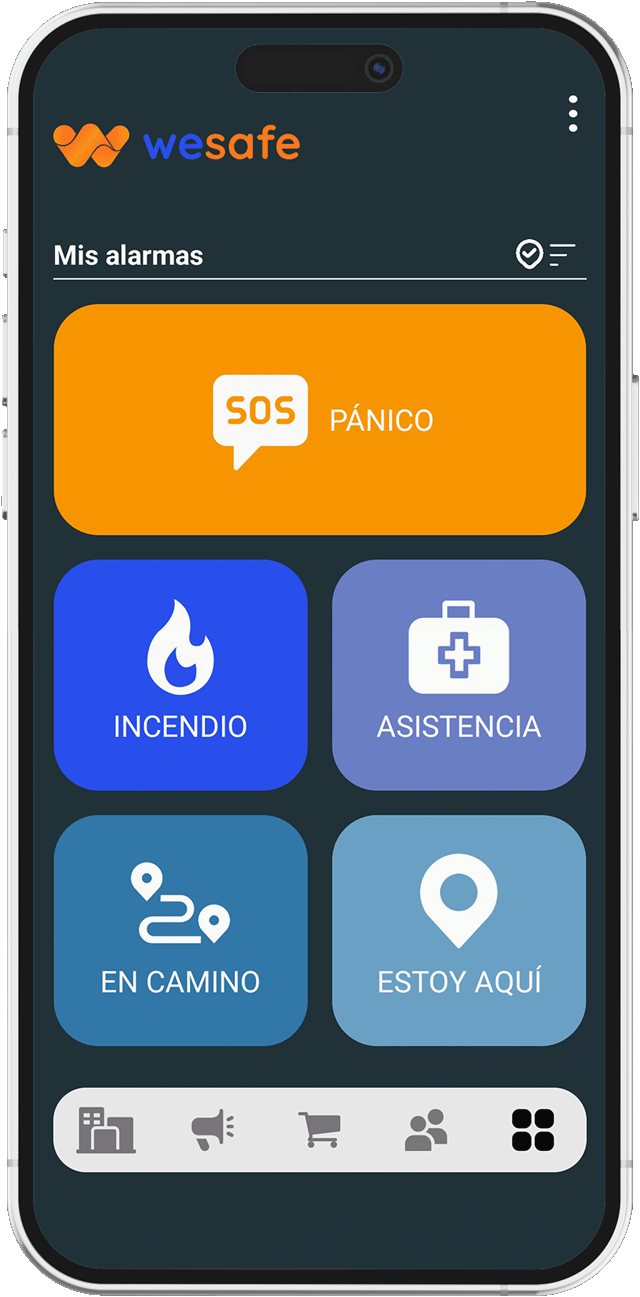The width and height of the screenshot is (640, 1297).
Task: Open the people contacts tab
Action: [x=426, y=1130]
